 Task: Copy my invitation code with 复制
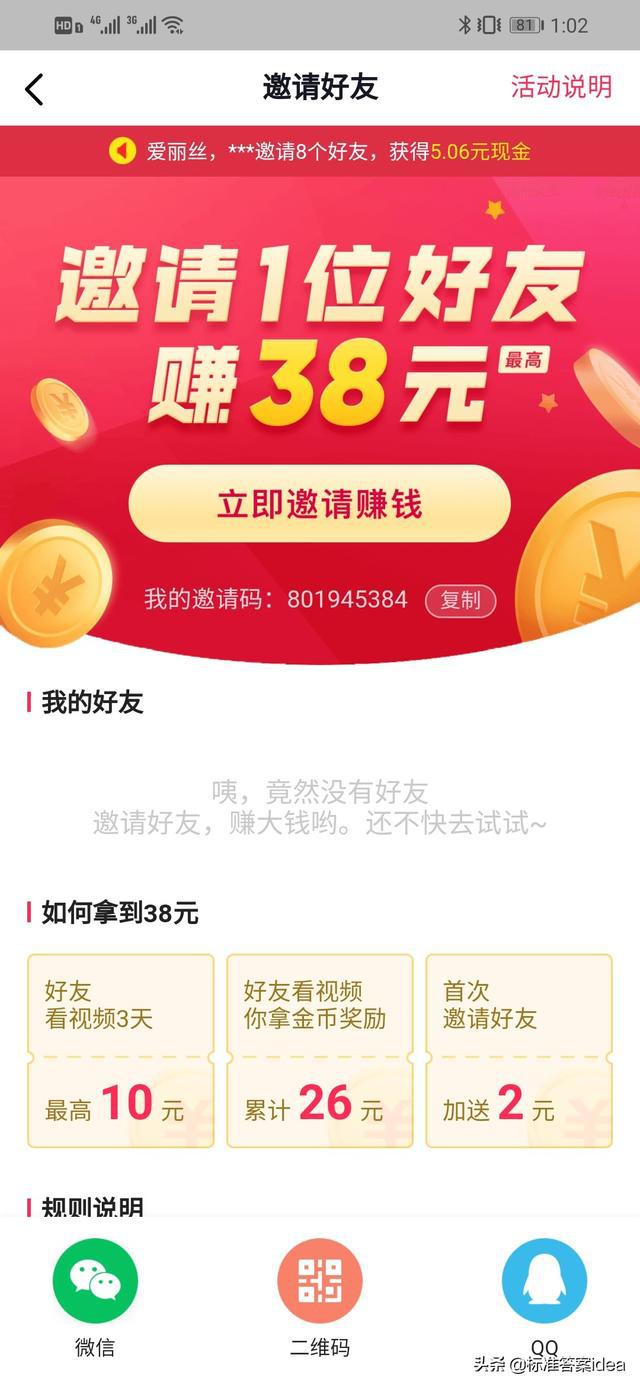point(460,600)
